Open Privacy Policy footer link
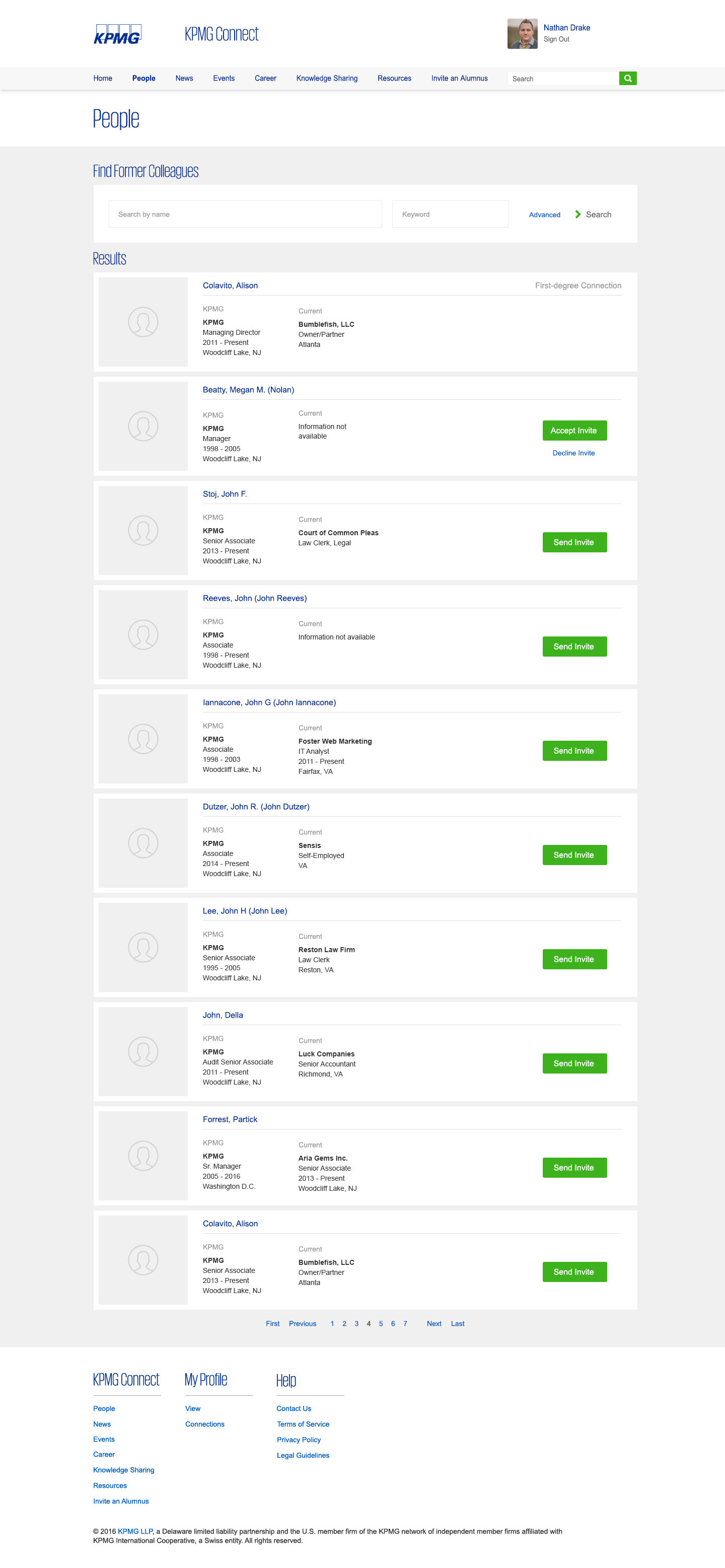The image size is (725, 1568). 298,1440
